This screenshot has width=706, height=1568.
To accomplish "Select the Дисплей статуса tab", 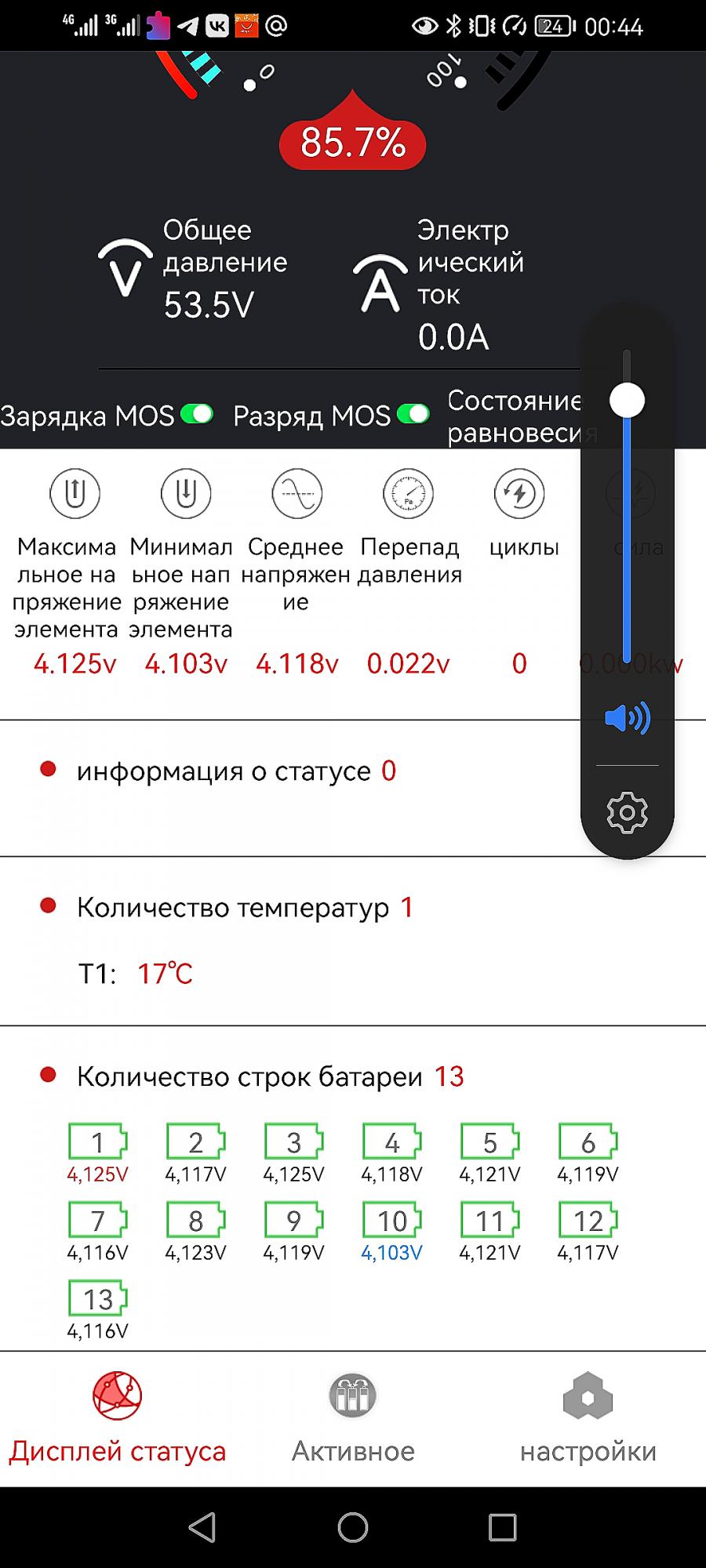I will pyautogui.click(x=118, y=1418).
